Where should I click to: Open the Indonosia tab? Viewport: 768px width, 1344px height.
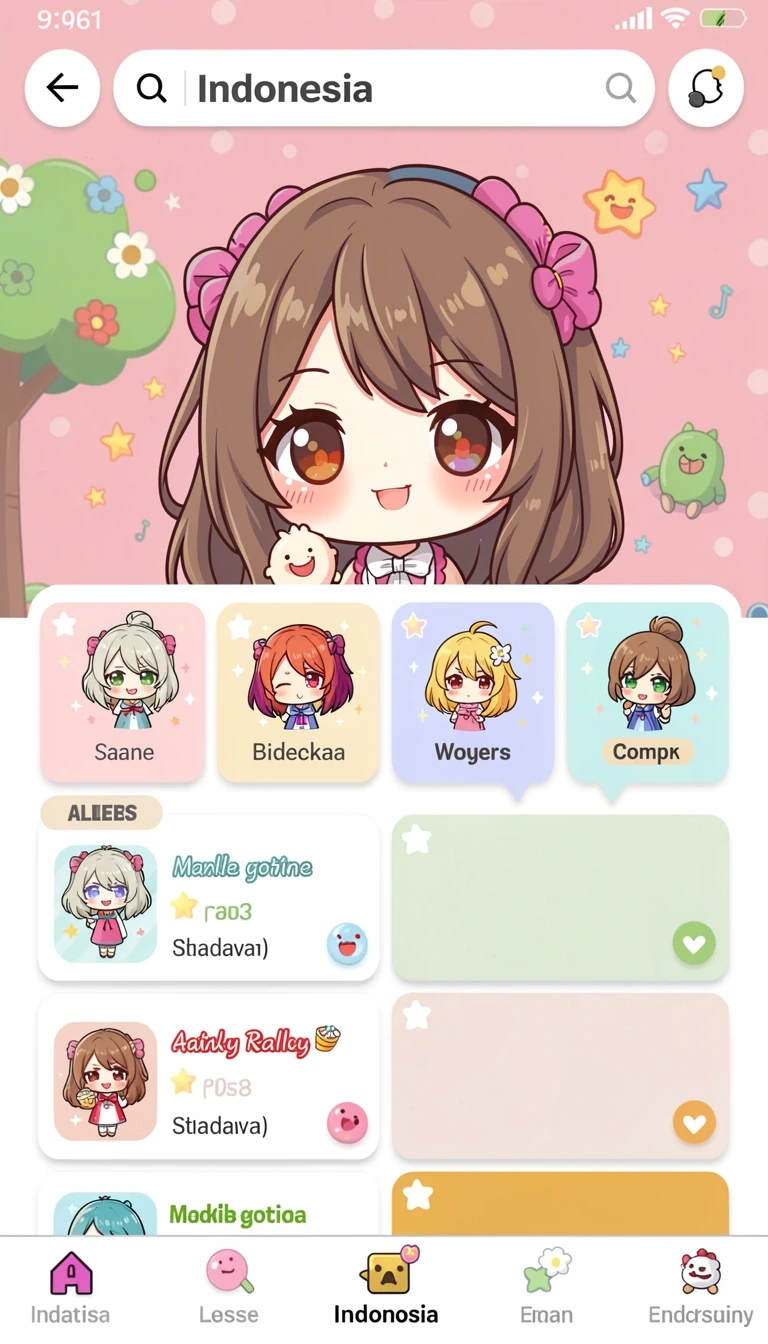pos(386,1290)
